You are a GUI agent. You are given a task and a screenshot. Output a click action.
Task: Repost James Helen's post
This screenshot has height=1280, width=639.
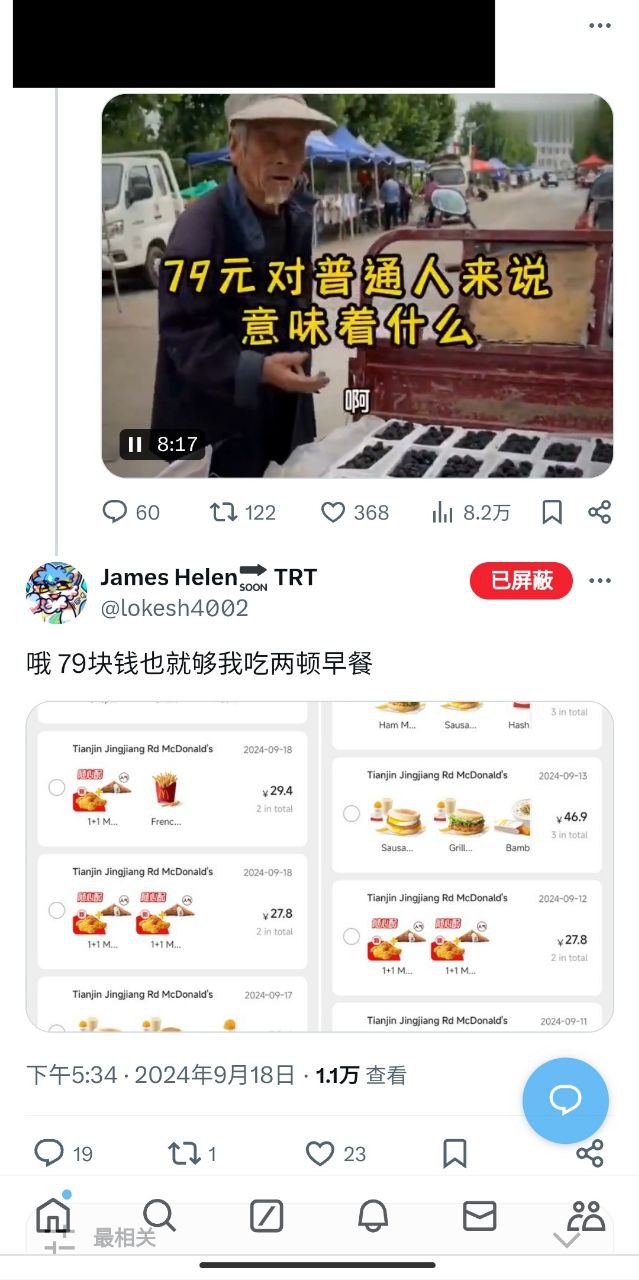(184, 1153)
